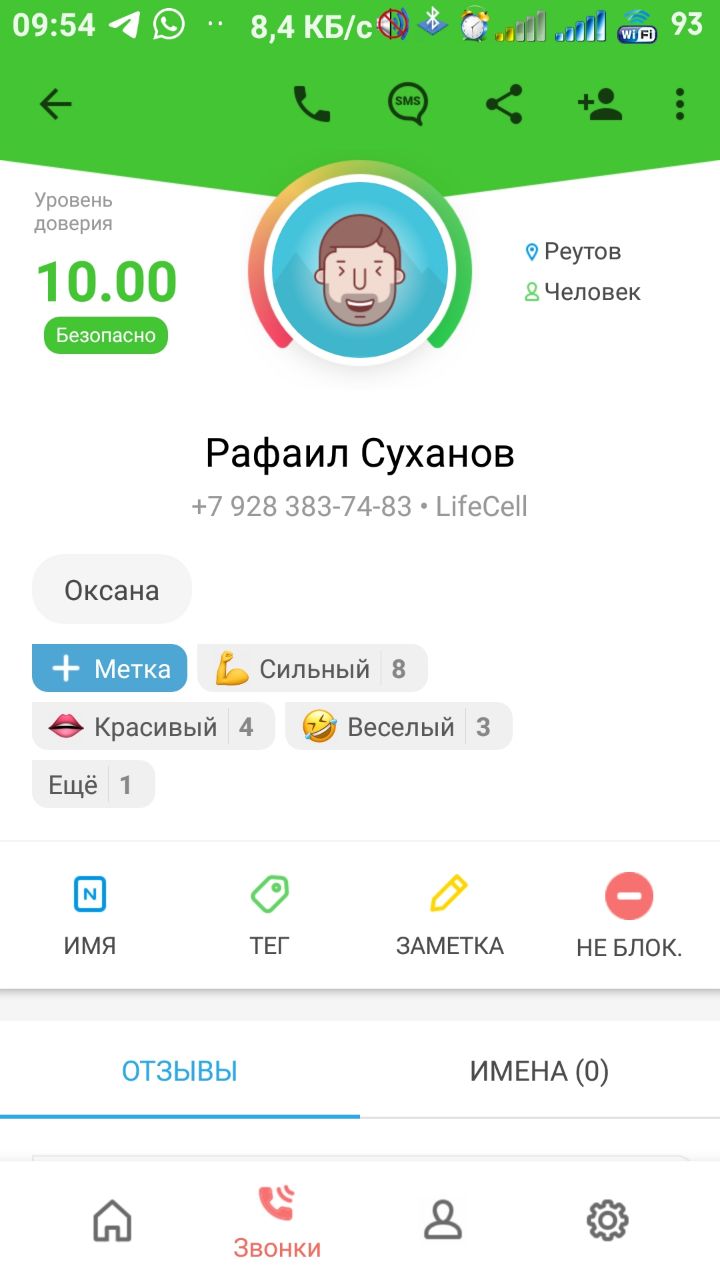The height and width of the screenshot is (1280, 720).
Task: Open the home tab in bottom bar
Action: [112, 1220]
